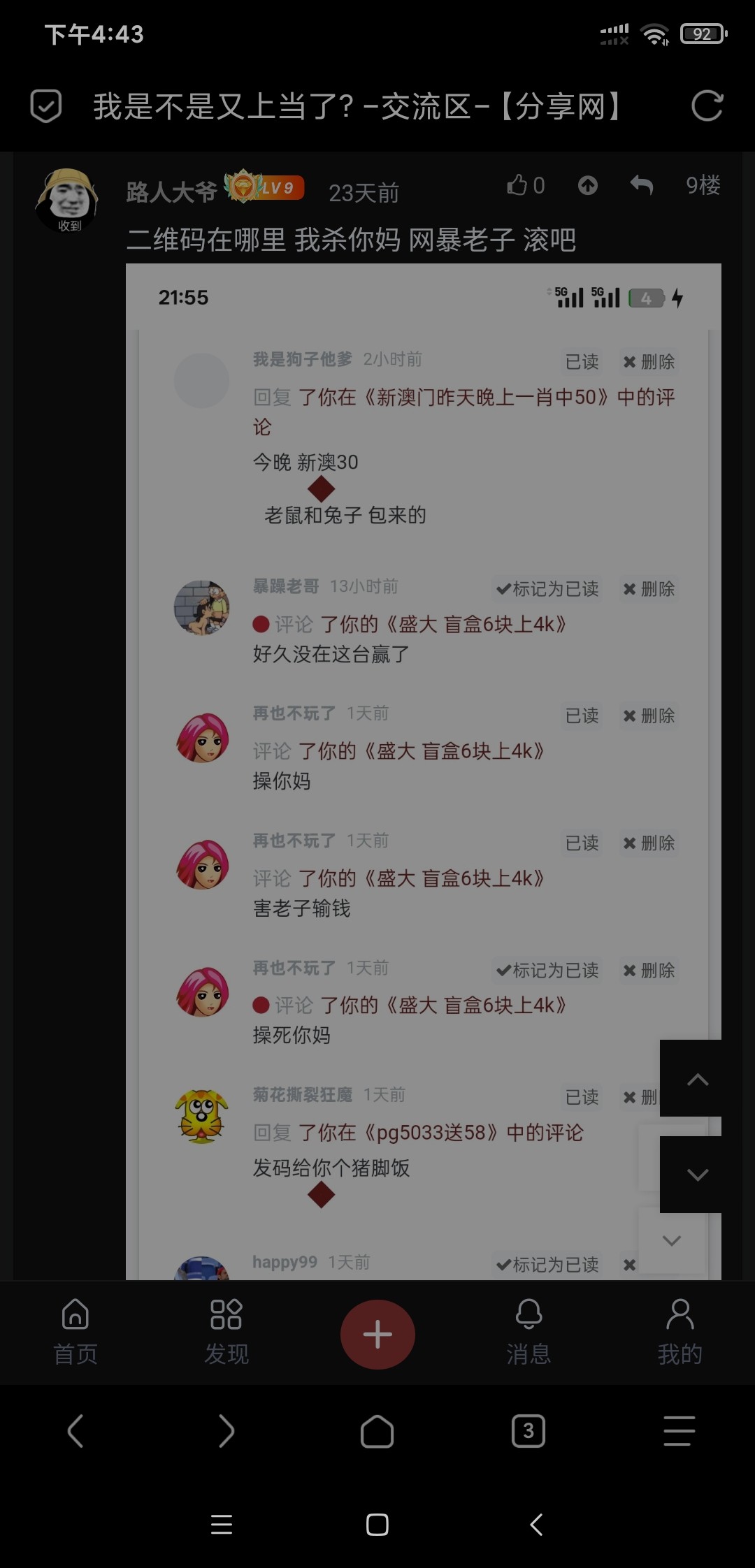The image size is (755, 1568).
Task: Open the 消息 tab
Action: (x=528, y=1333)
